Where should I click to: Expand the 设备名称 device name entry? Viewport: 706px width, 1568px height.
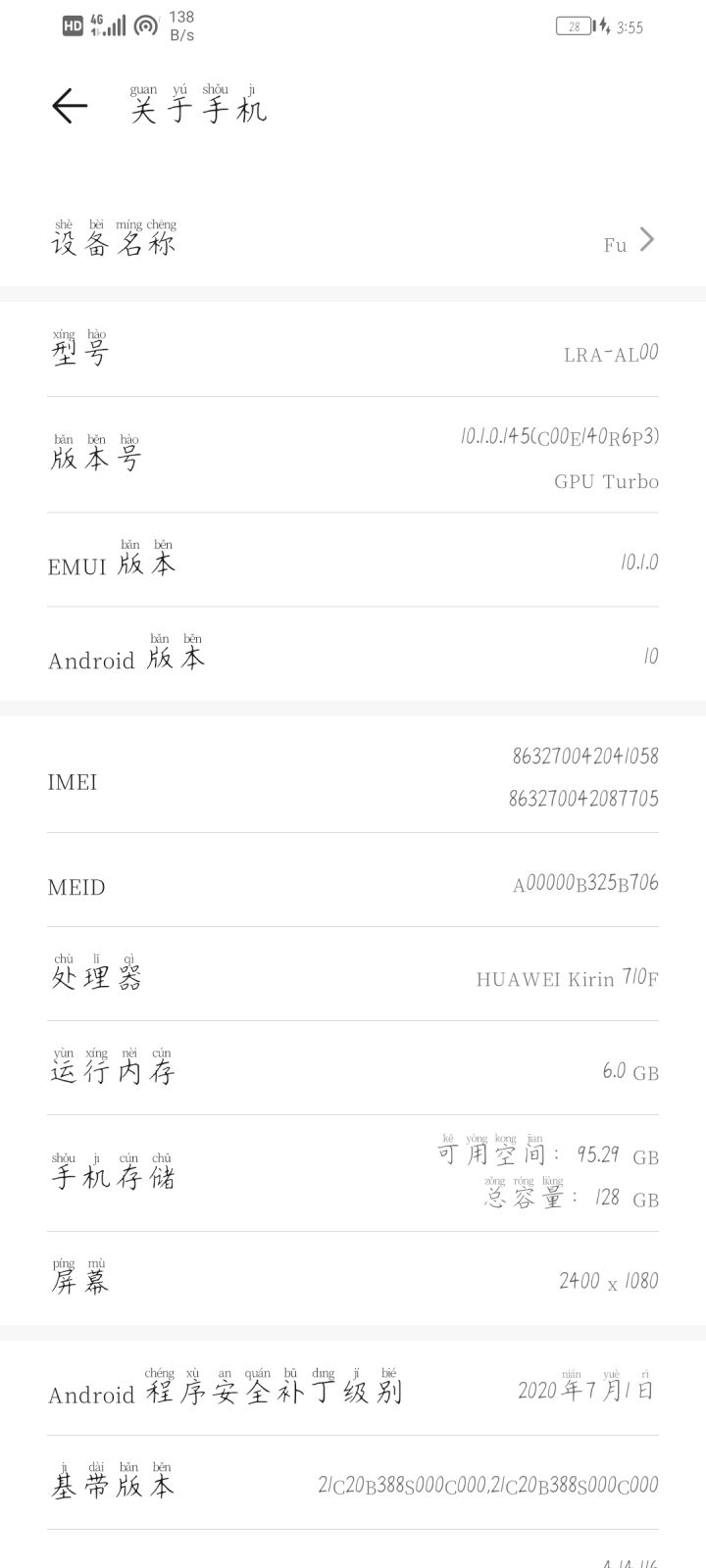pyautogui.click(x=353, y=240)
